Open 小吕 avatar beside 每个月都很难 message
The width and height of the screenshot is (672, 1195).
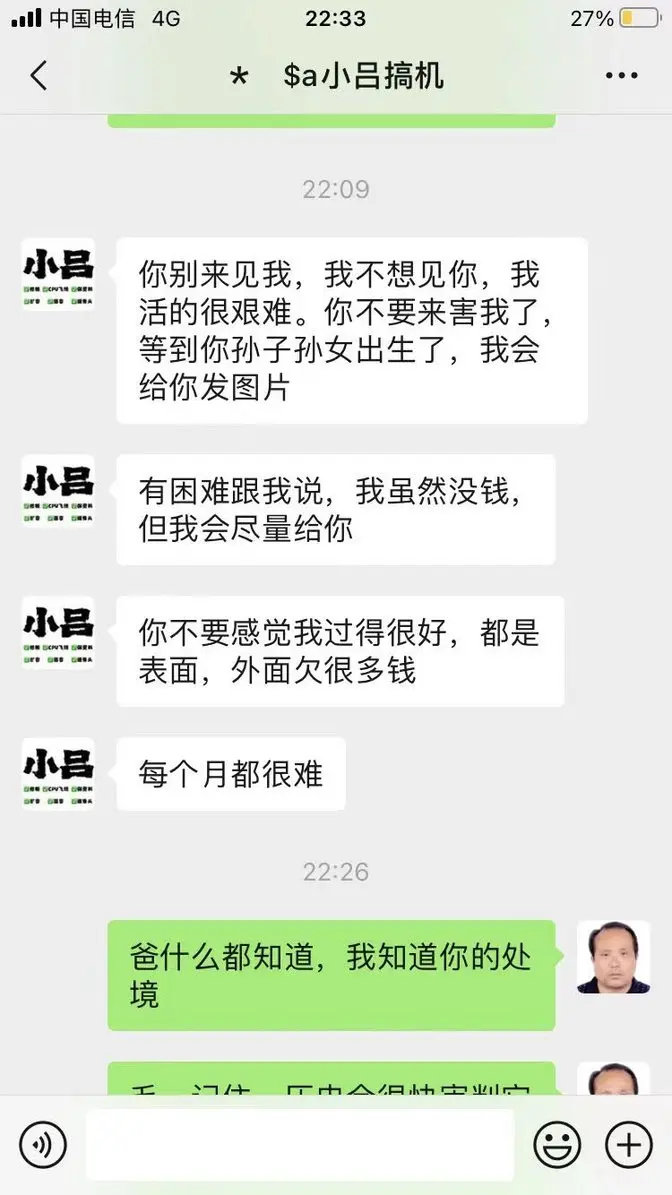(58, 773)
